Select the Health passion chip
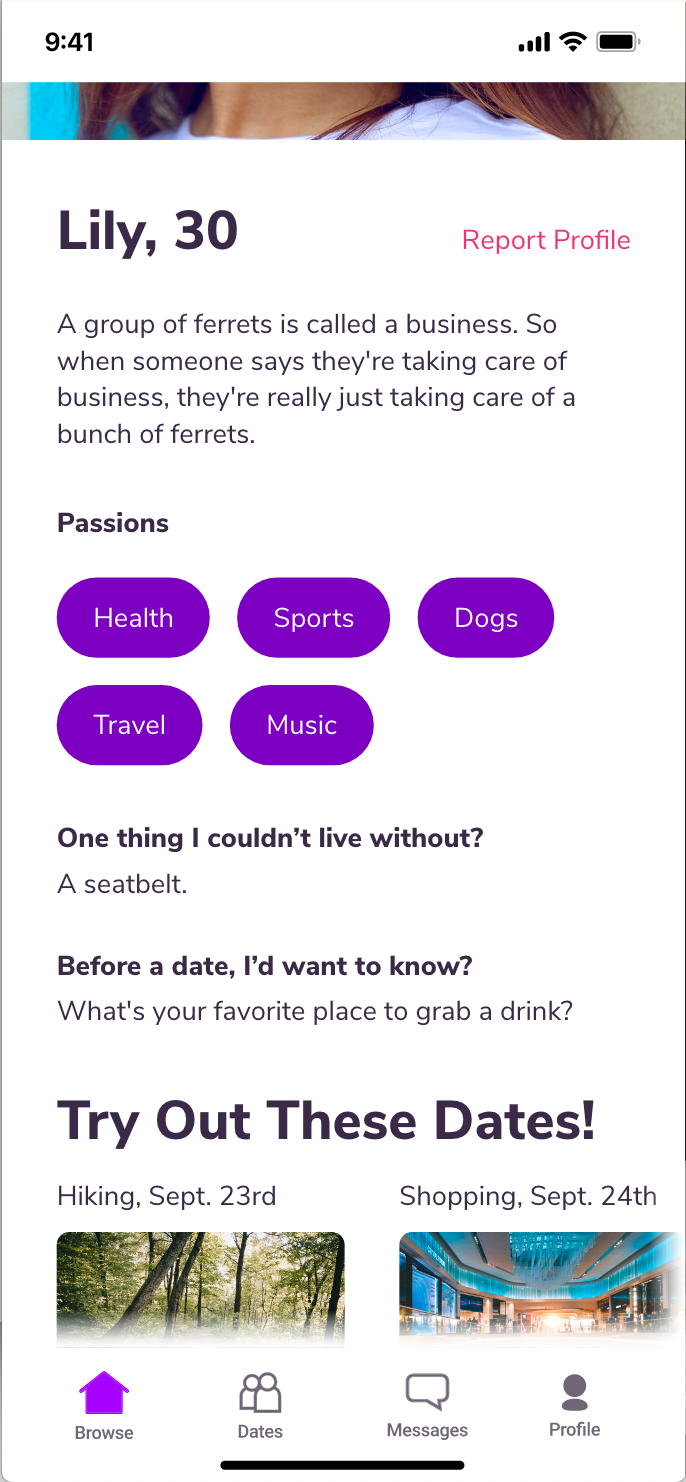This screenshot has height=1482, width=686. pyautogui.click(x=133, y=618)
